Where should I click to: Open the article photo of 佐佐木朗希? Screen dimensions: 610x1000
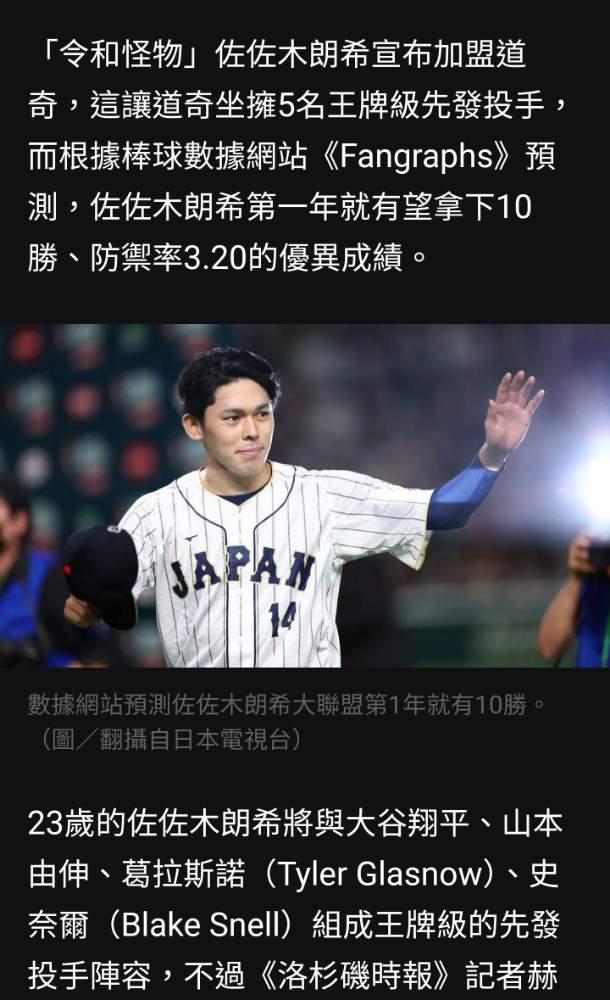[x=305, y=496]
